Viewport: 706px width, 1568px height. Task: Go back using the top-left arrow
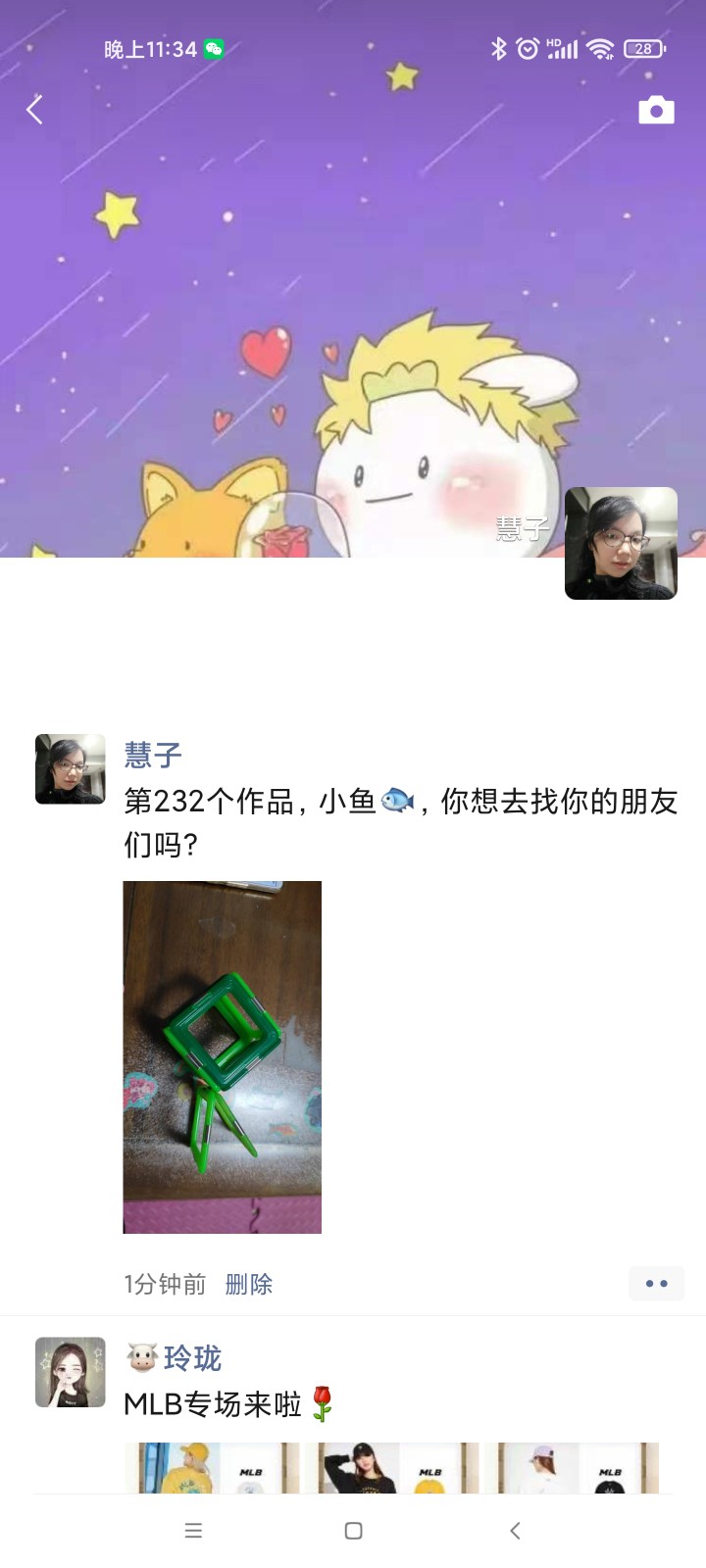(35, 110)
